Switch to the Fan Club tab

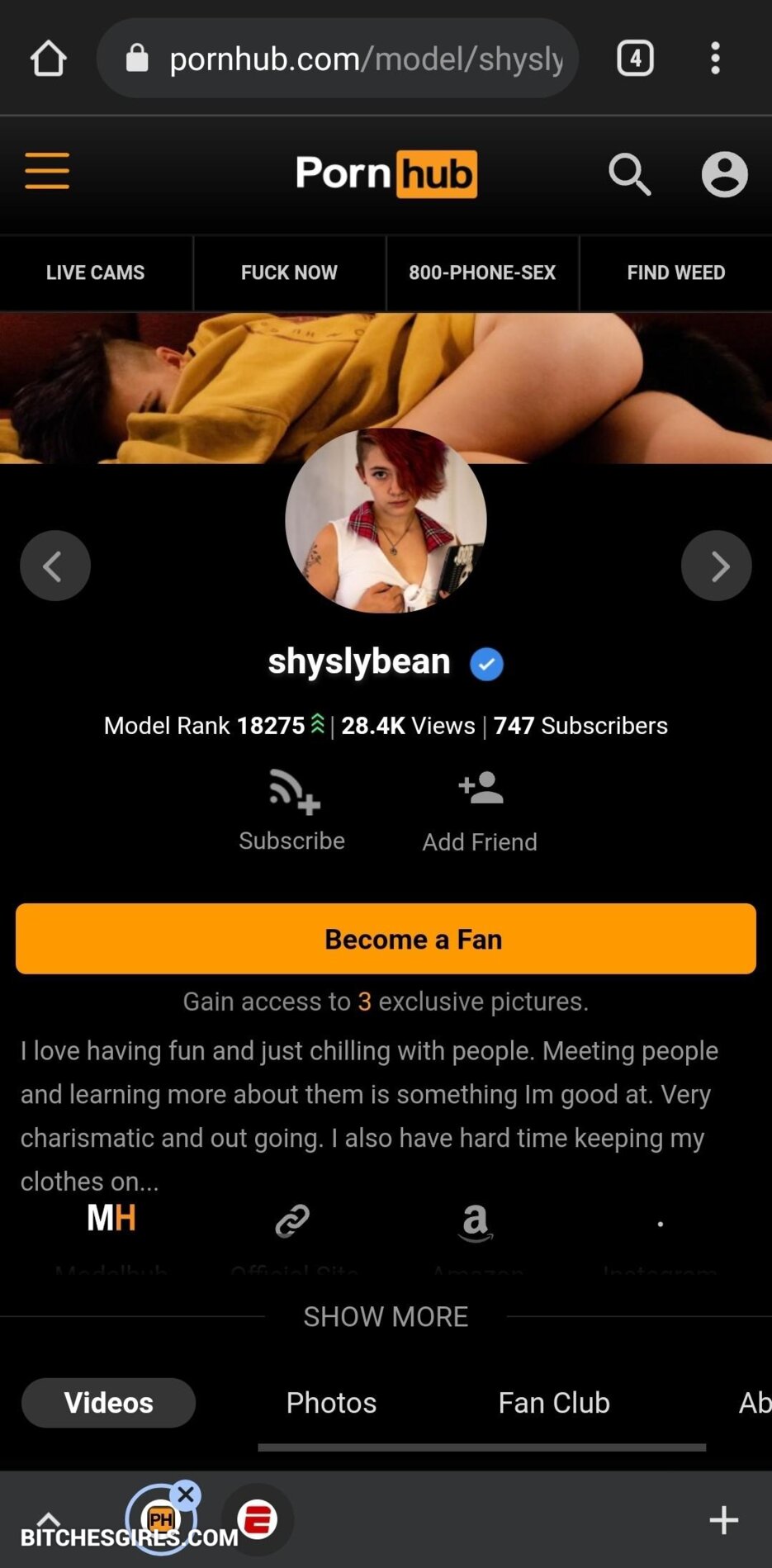coord(554,1403)
